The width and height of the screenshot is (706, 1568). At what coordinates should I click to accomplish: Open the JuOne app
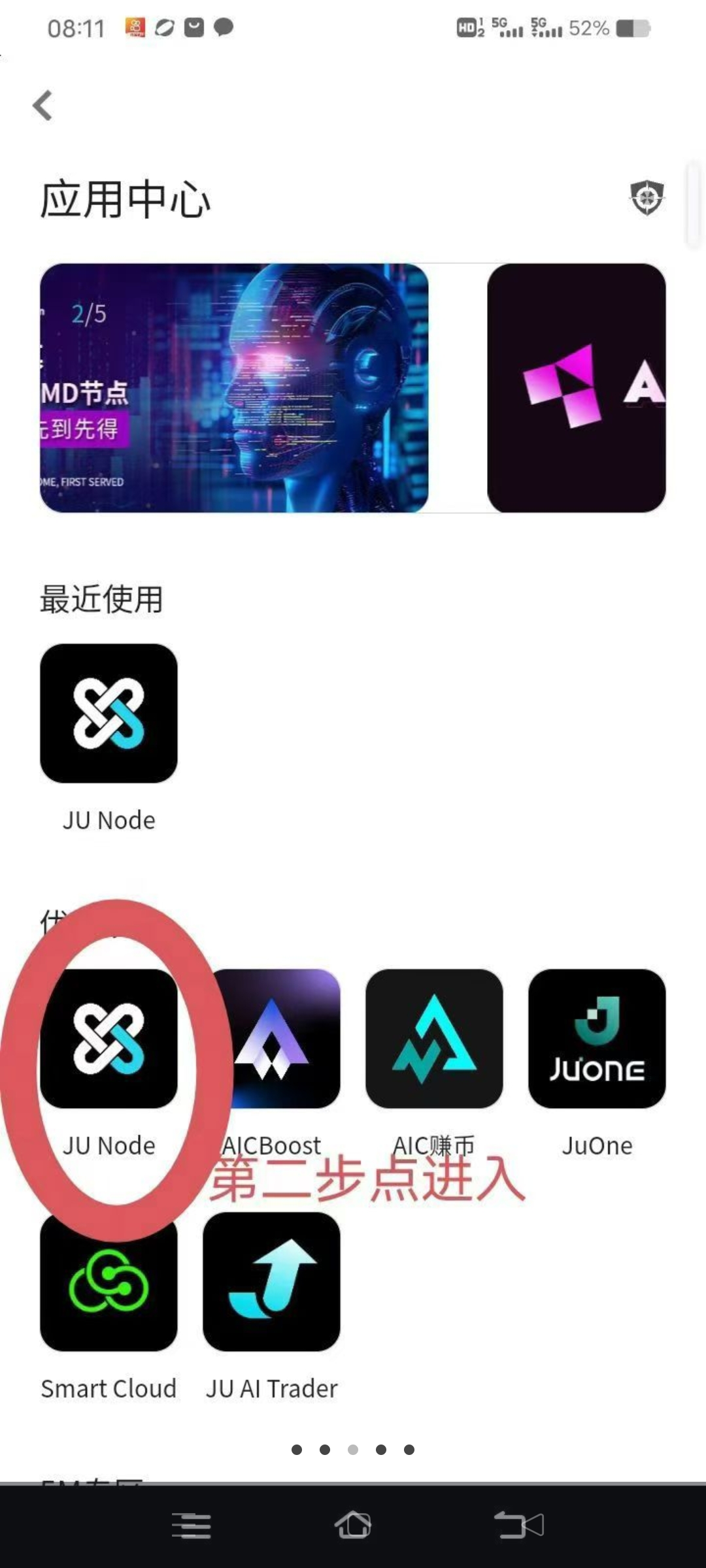pos(597,1039)
